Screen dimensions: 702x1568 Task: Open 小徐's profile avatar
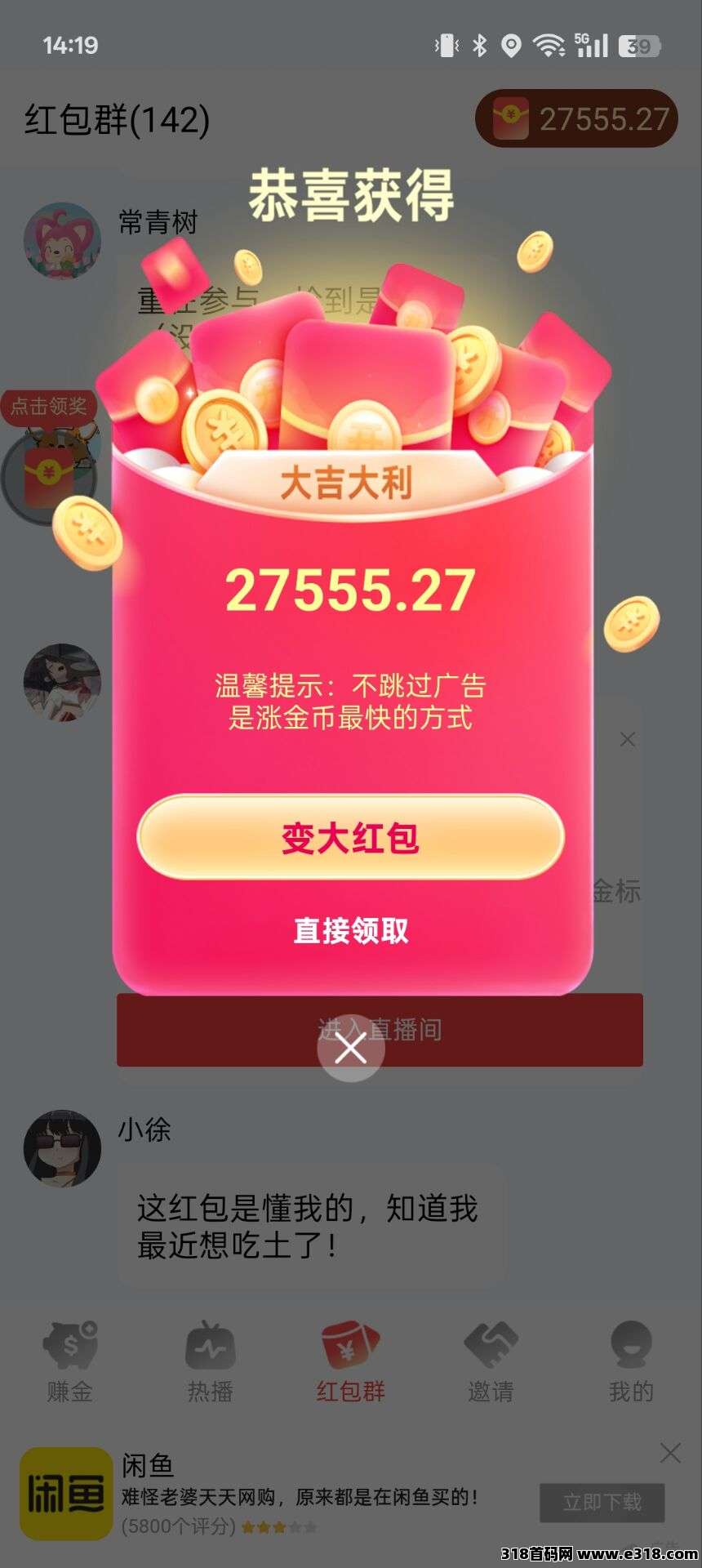click(62, 1147)
